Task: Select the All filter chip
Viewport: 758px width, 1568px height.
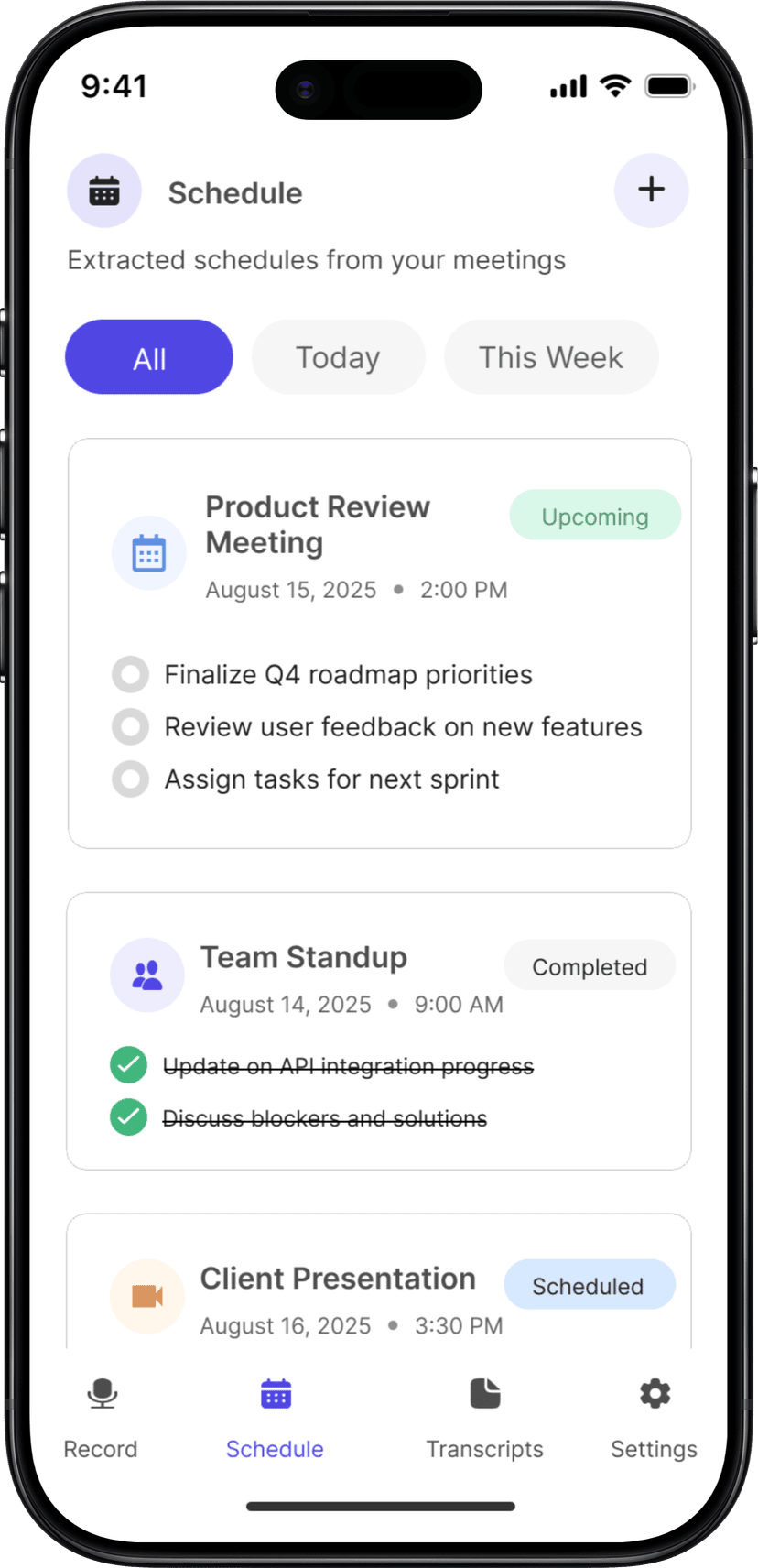Action: (149, 357)
